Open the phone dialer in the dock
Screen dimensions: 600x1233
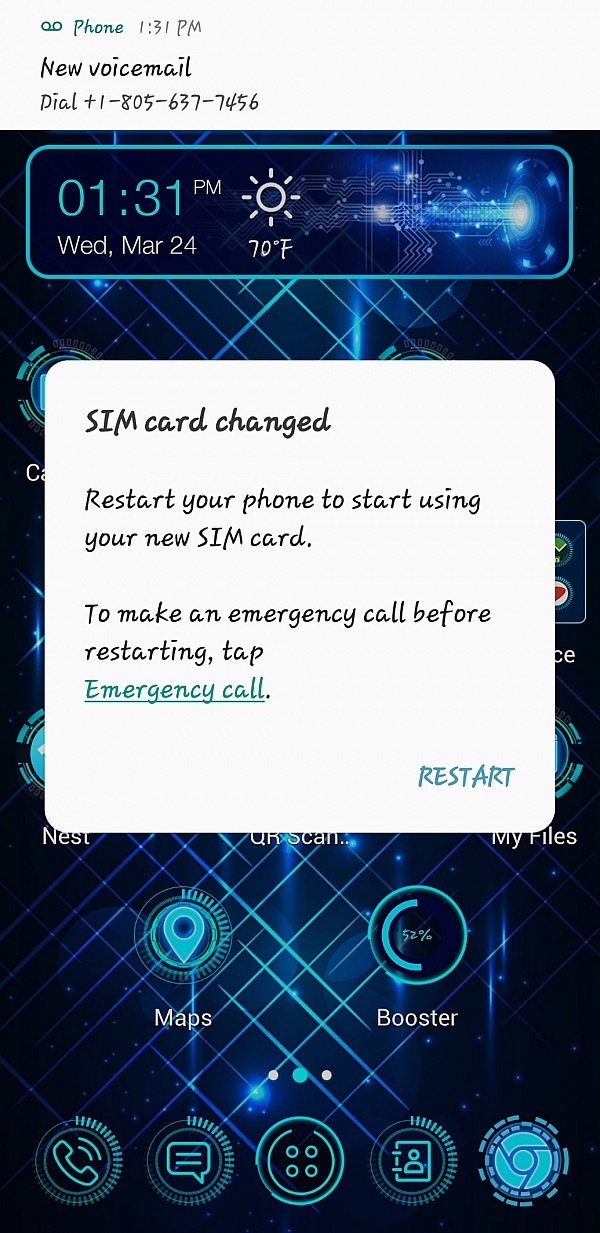pos(79,1162)
